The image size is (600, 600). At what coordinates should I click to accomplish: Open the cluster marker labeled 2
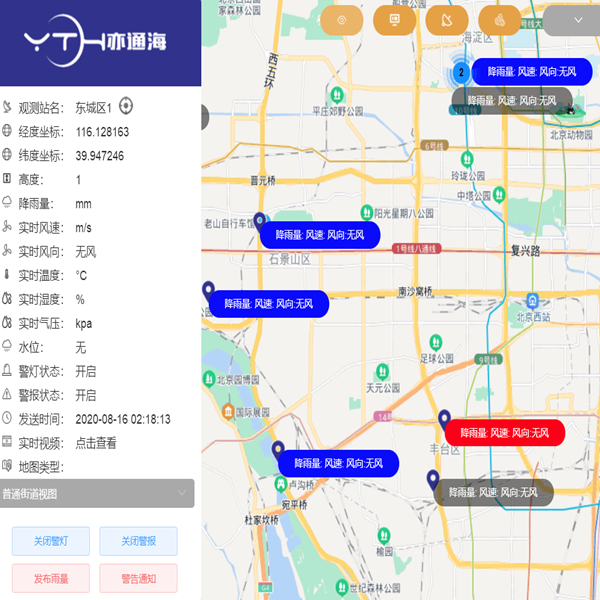(x=460, y=72)
